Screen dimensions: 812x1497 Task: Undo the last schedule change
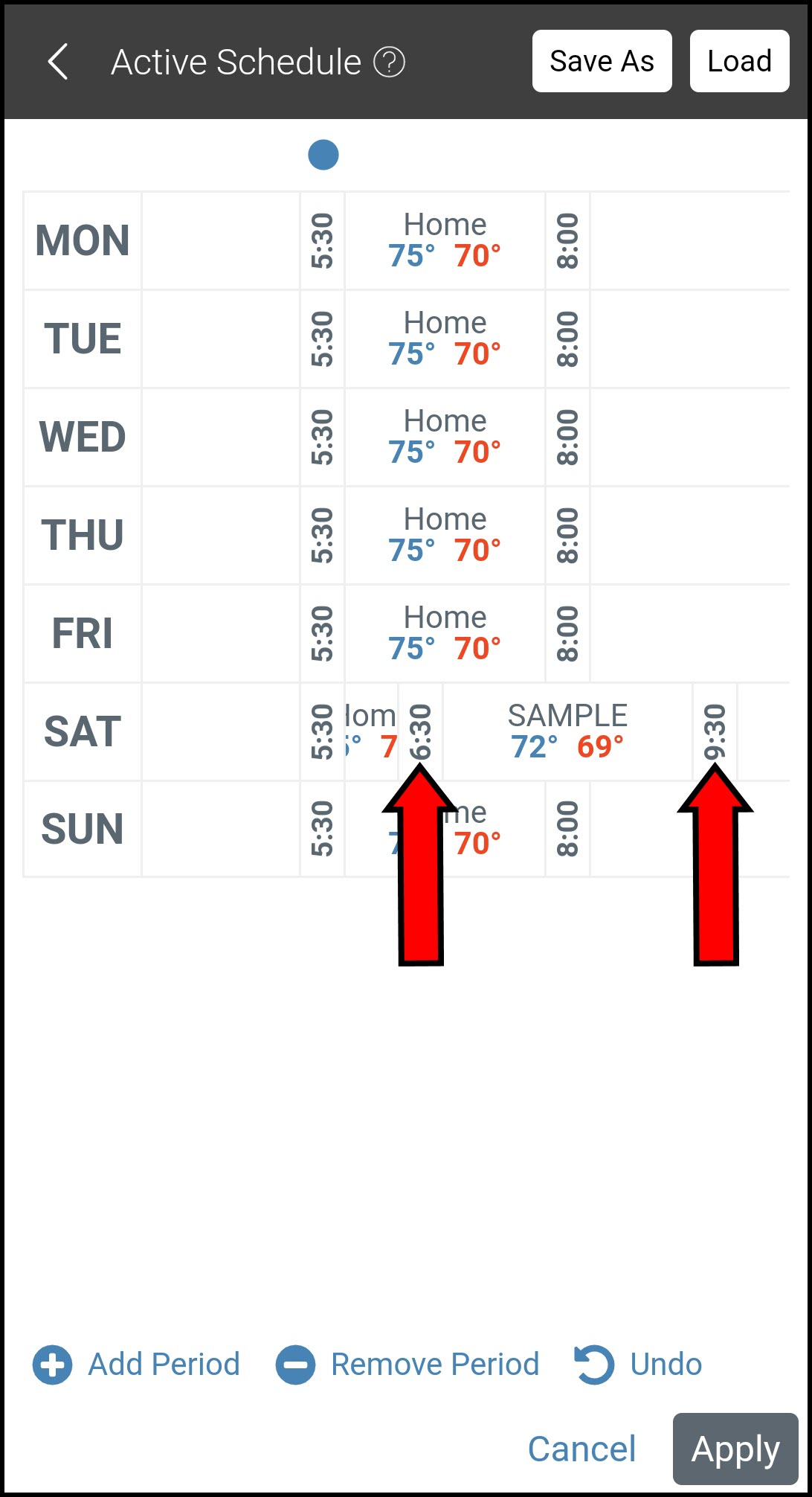coord(639,1365)
